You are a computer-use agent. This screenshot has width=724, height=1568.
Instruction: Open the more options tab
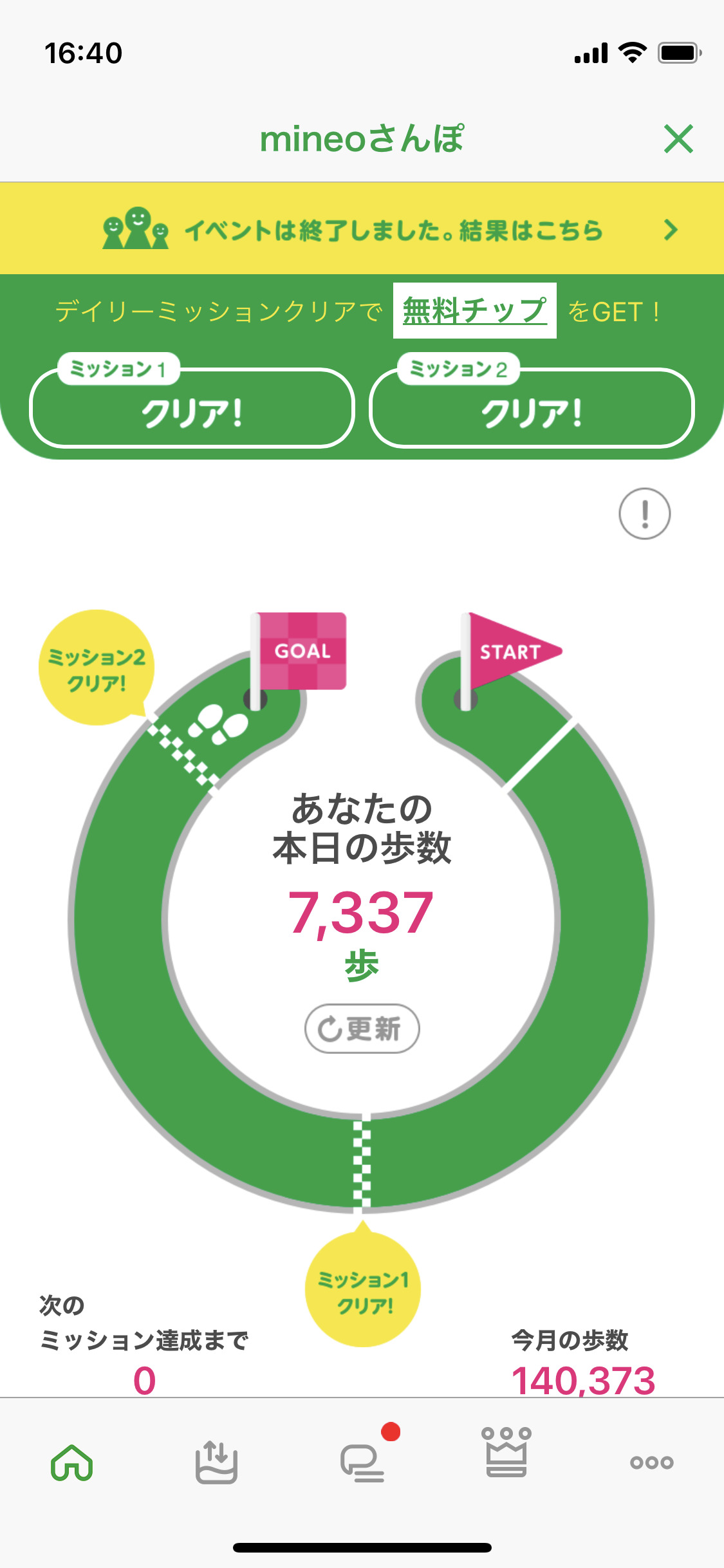(651, 1462)
